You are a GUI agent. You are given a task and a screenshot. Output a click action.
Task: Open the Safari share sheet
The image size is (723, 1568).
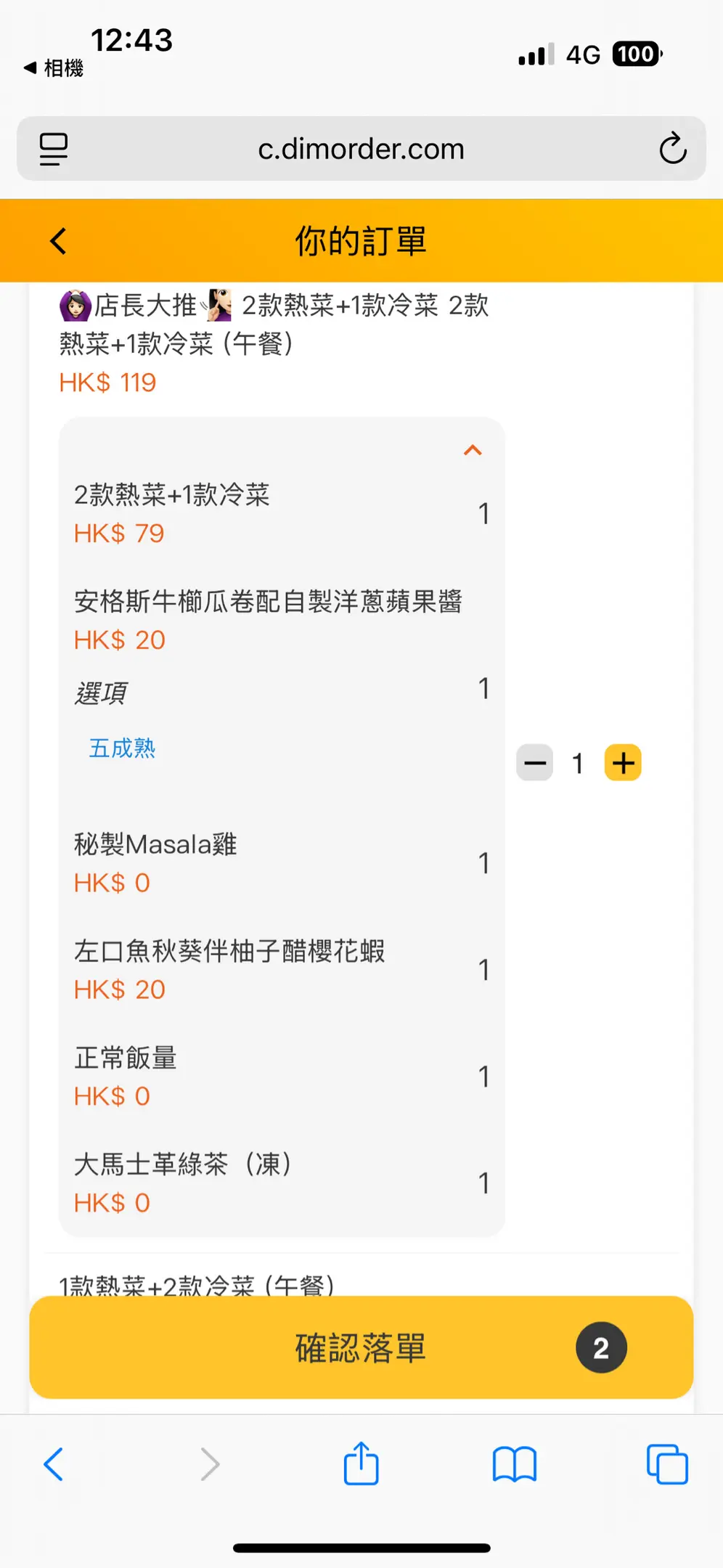pyautogui.click(x=361, y=1463)
